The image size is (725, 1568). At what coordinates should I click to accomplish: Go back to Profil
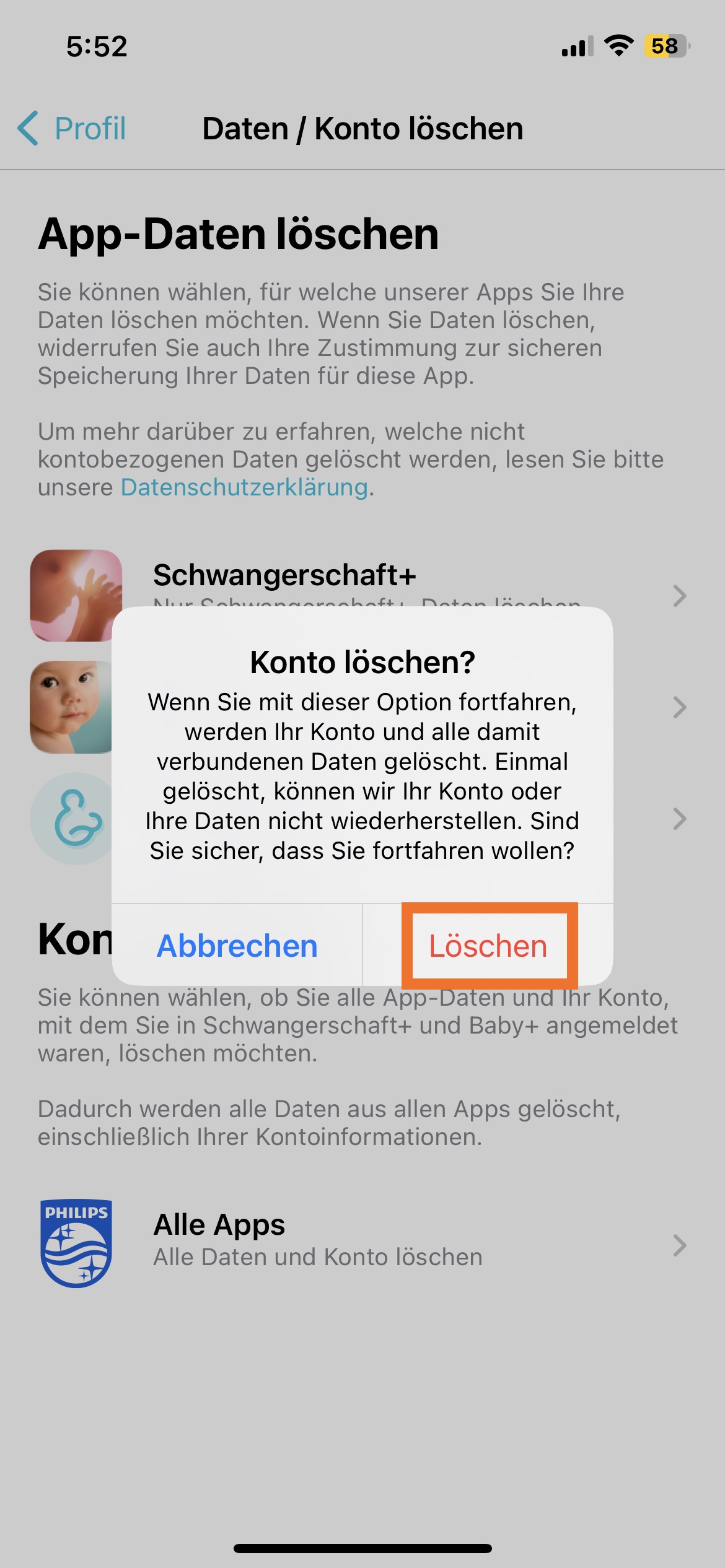[x=72, y=129]
